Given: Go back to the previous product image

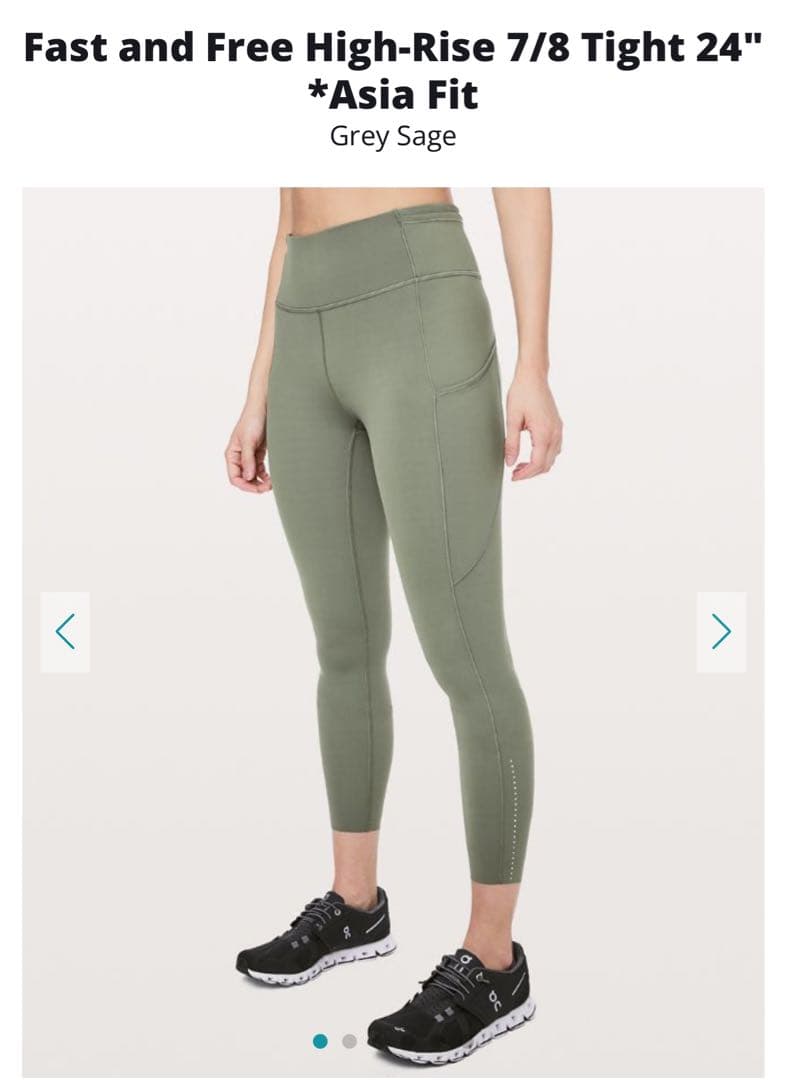Looking at the screenshot, I should tap(65, 632).
